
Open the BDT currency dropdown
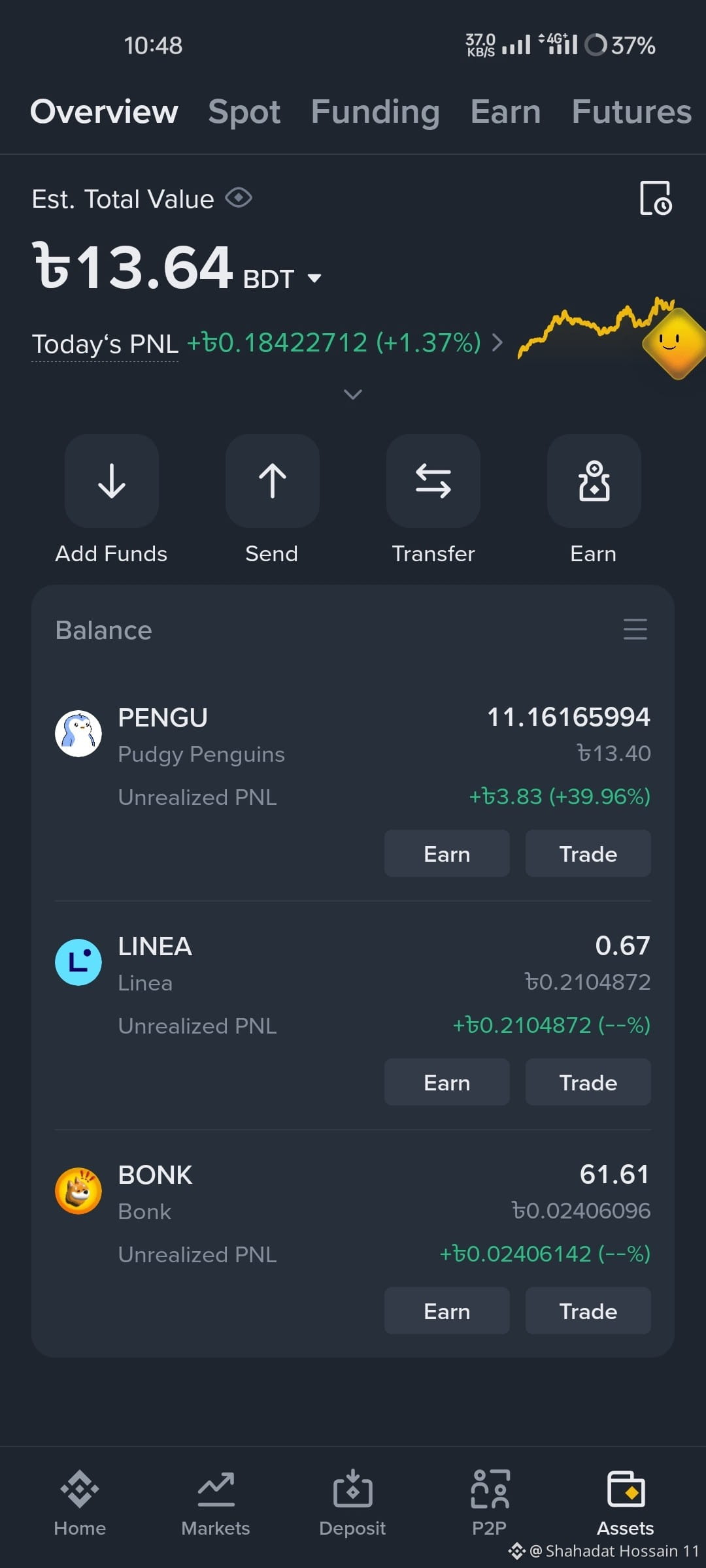tap(282, 279)
